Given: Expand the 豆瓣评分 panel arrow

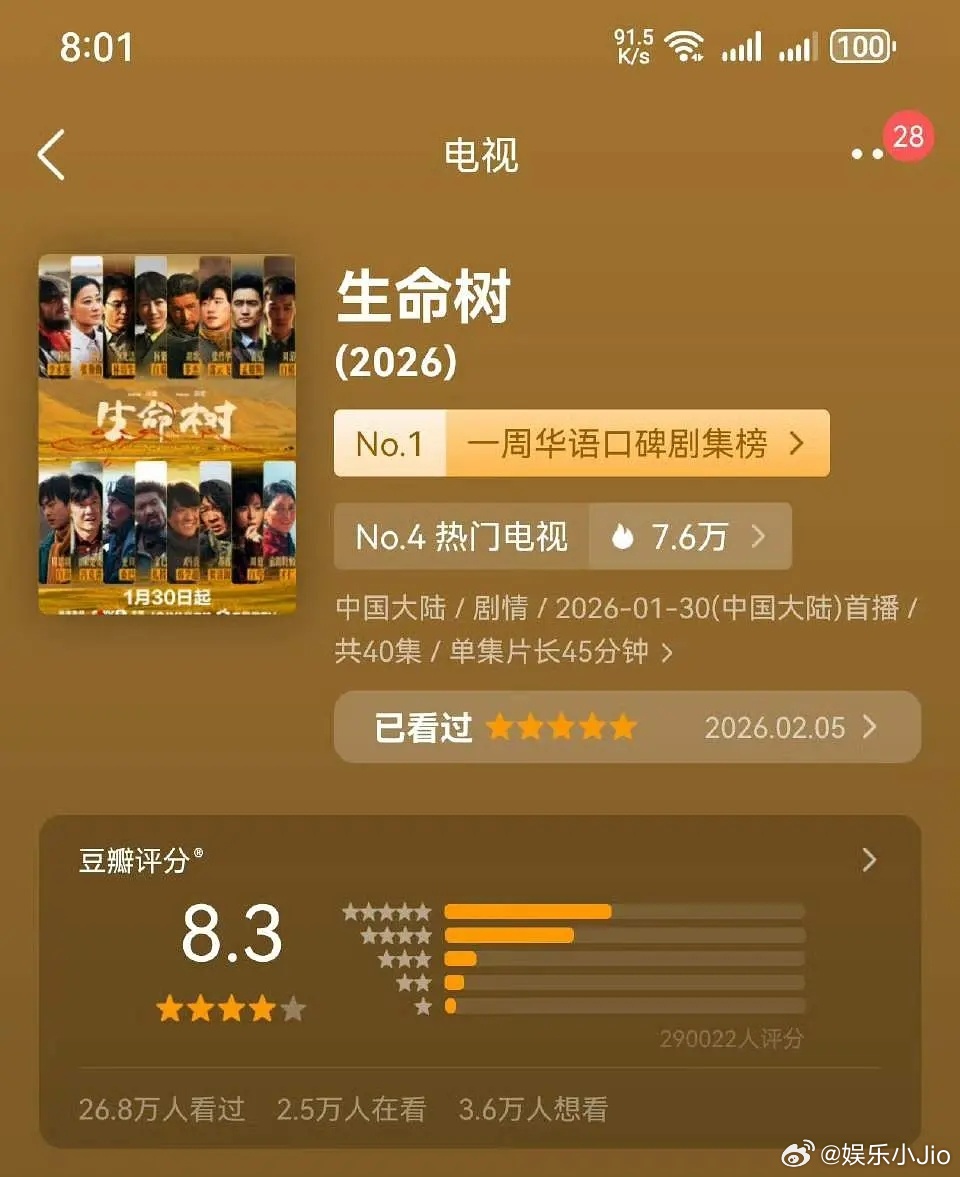Looking at the screenshot, I should (x=869, y=860).
